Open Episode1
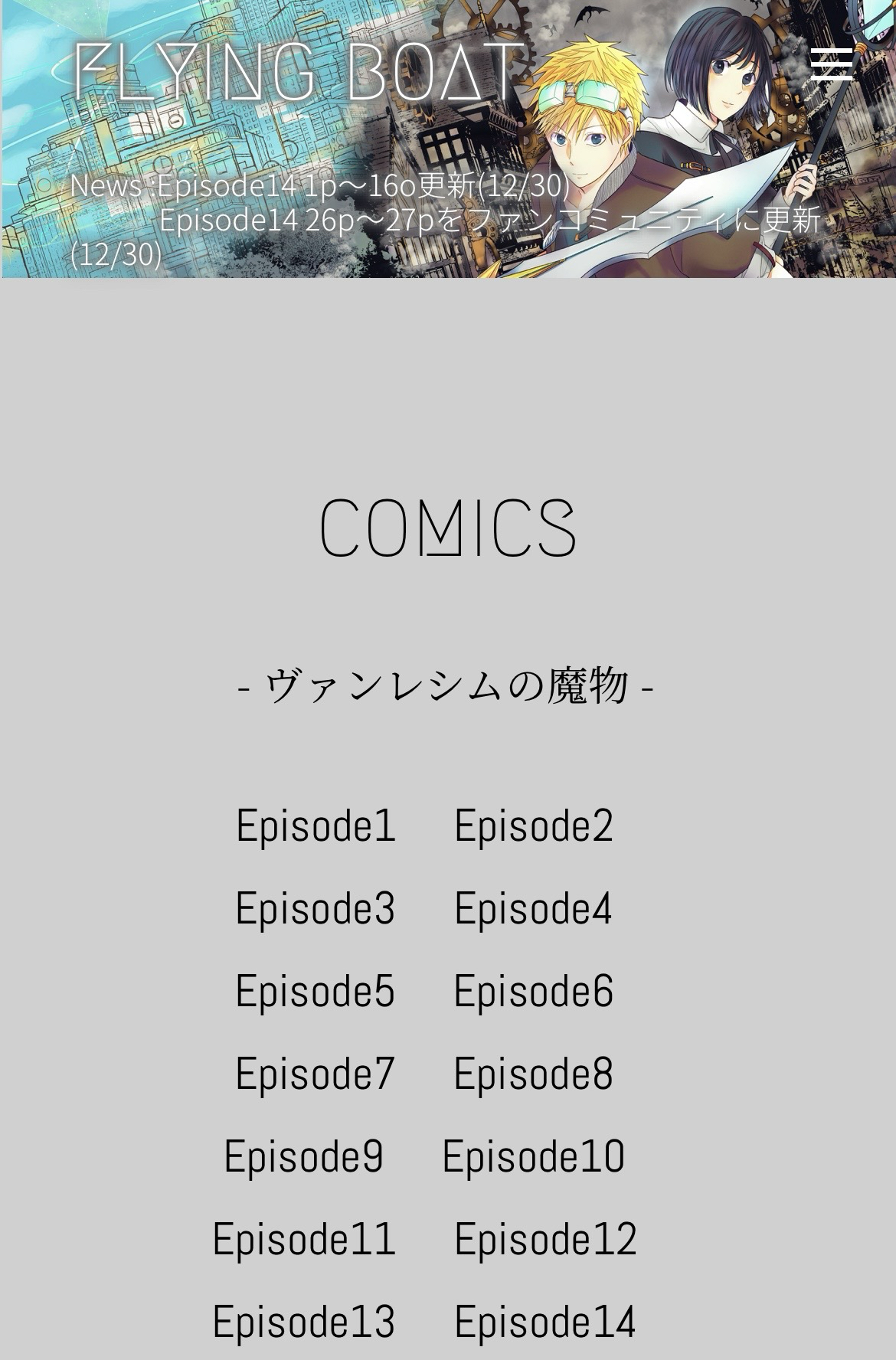896x1360 pixels. pyautogui.click(x=316, y=825)
